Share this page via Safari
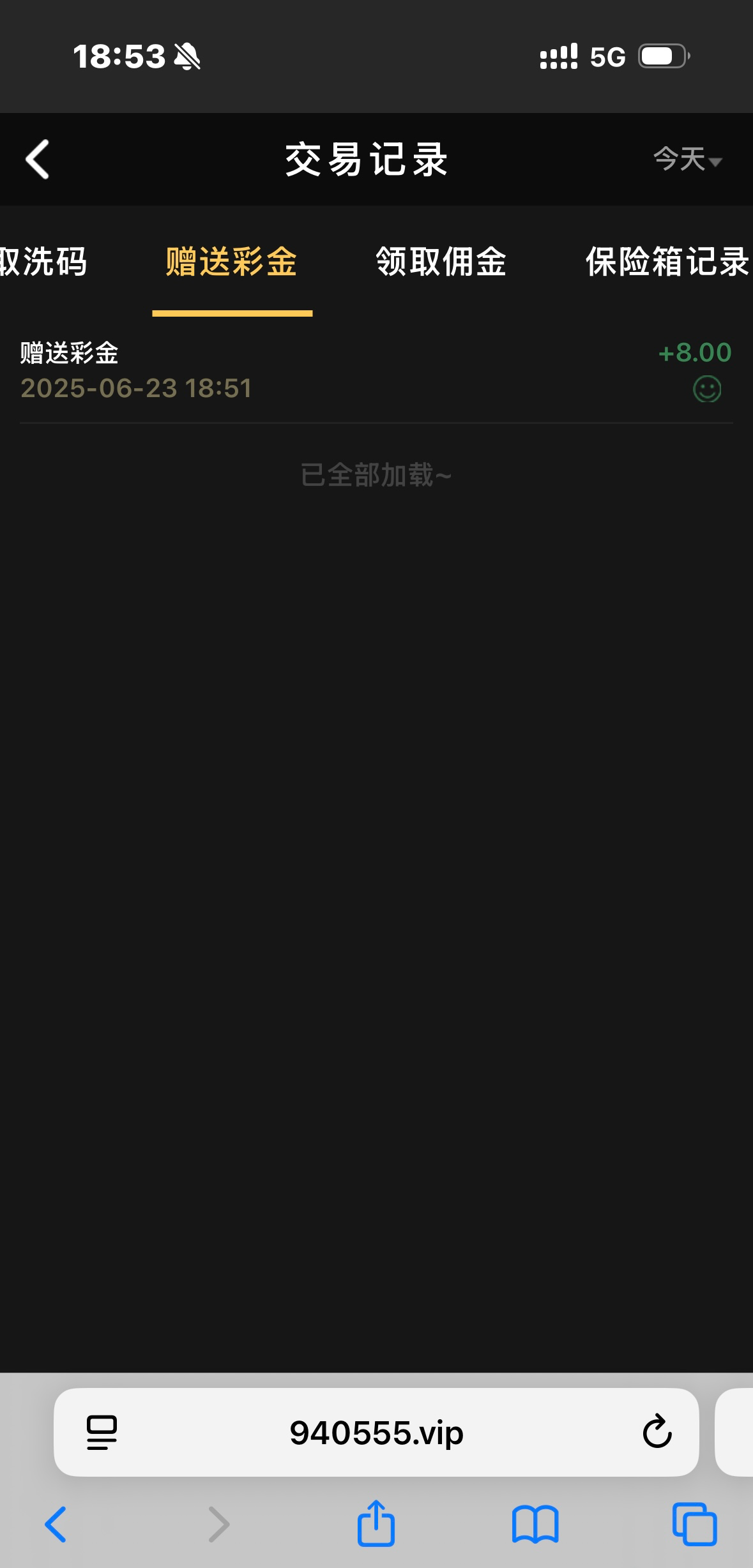This screenshot has width=753, height=1568. [376, 1523]
